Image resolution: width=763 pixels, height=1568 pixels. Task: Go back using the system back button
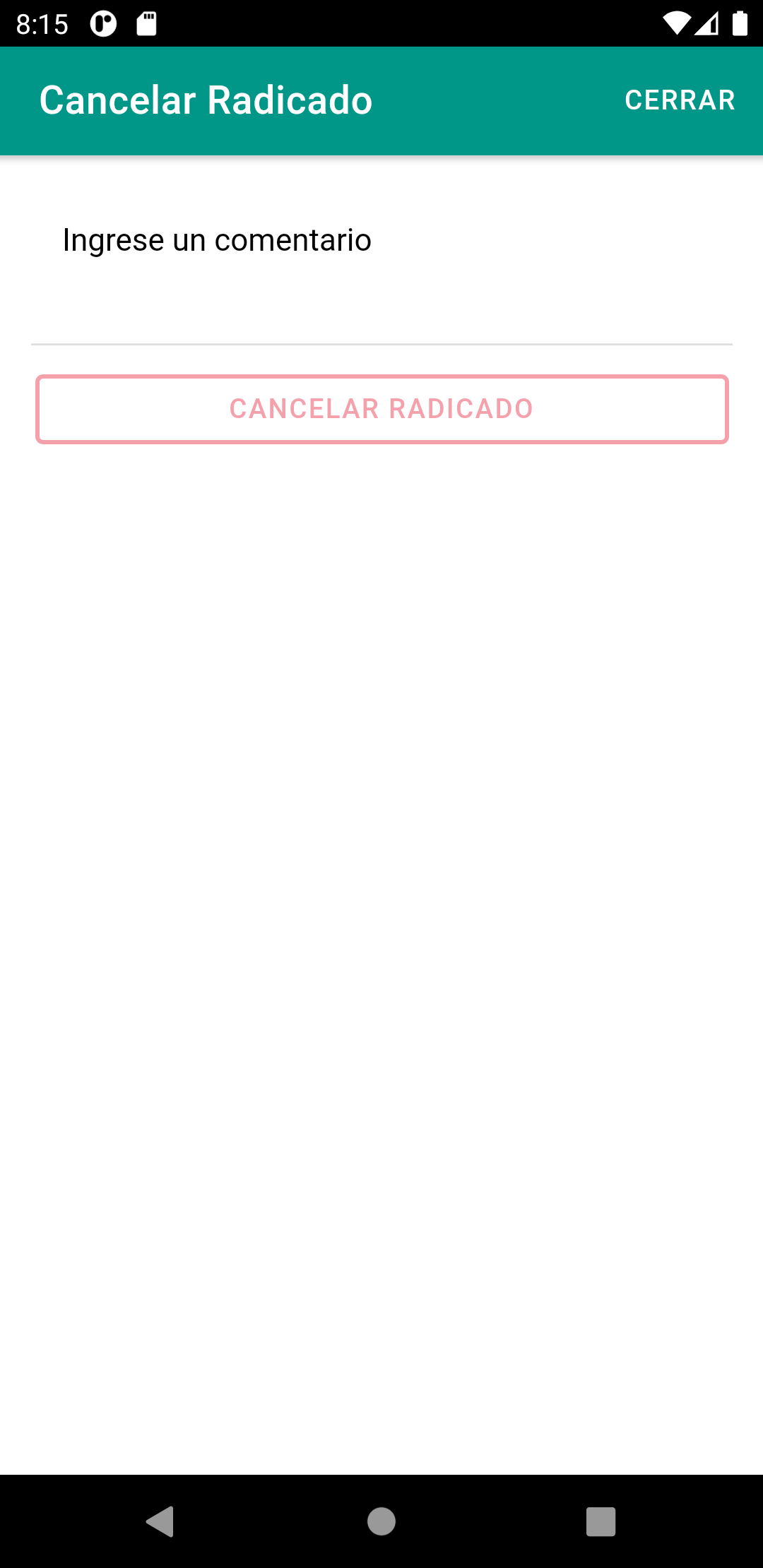click(x=160, y=1521)
